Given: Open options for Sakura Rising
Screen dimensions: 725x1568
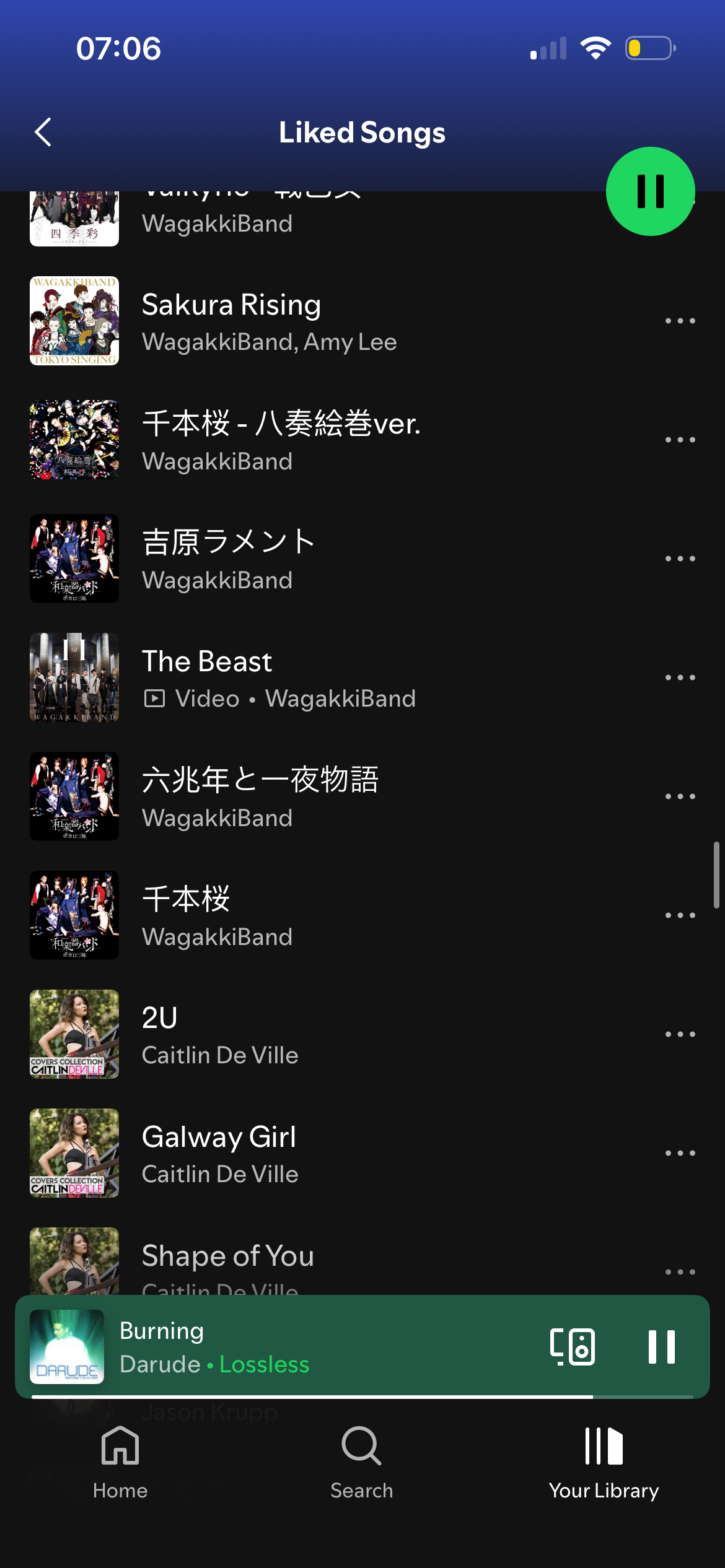Looking at the screenshot, I should 680,321.
